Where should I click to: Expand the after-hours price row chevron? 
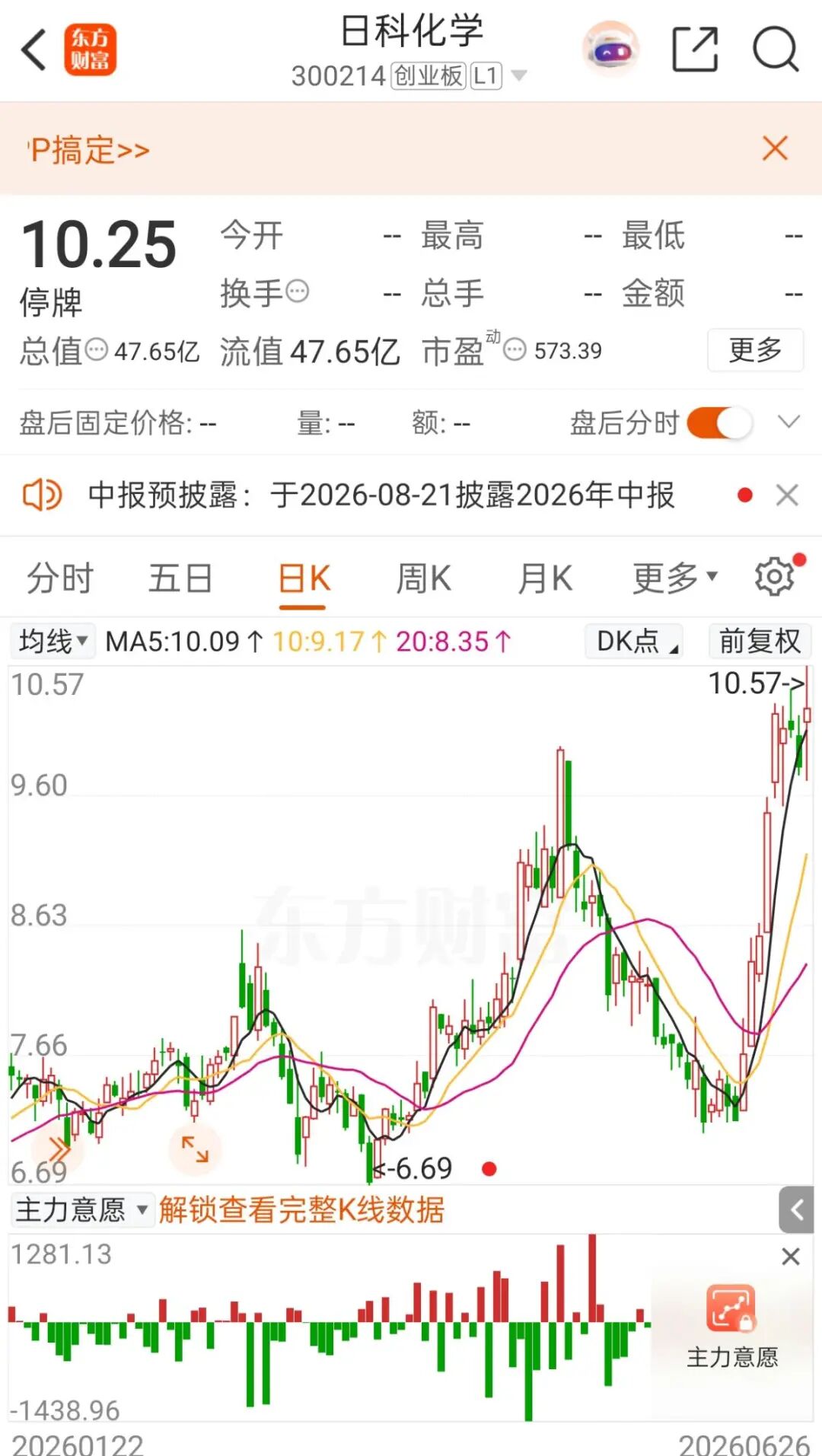click(x=789, y=422)
